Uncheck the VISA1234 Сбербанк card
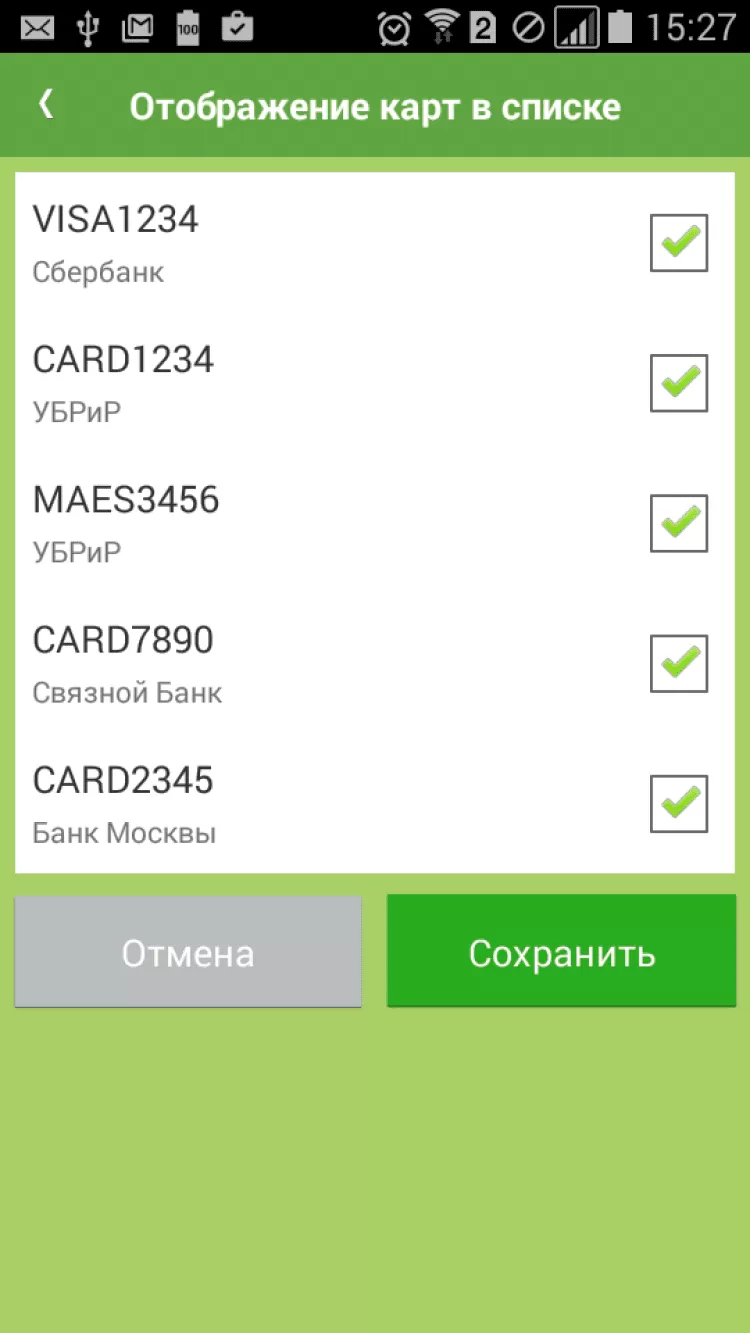Viewport: 750px width, 1333px height. [679, 243]
